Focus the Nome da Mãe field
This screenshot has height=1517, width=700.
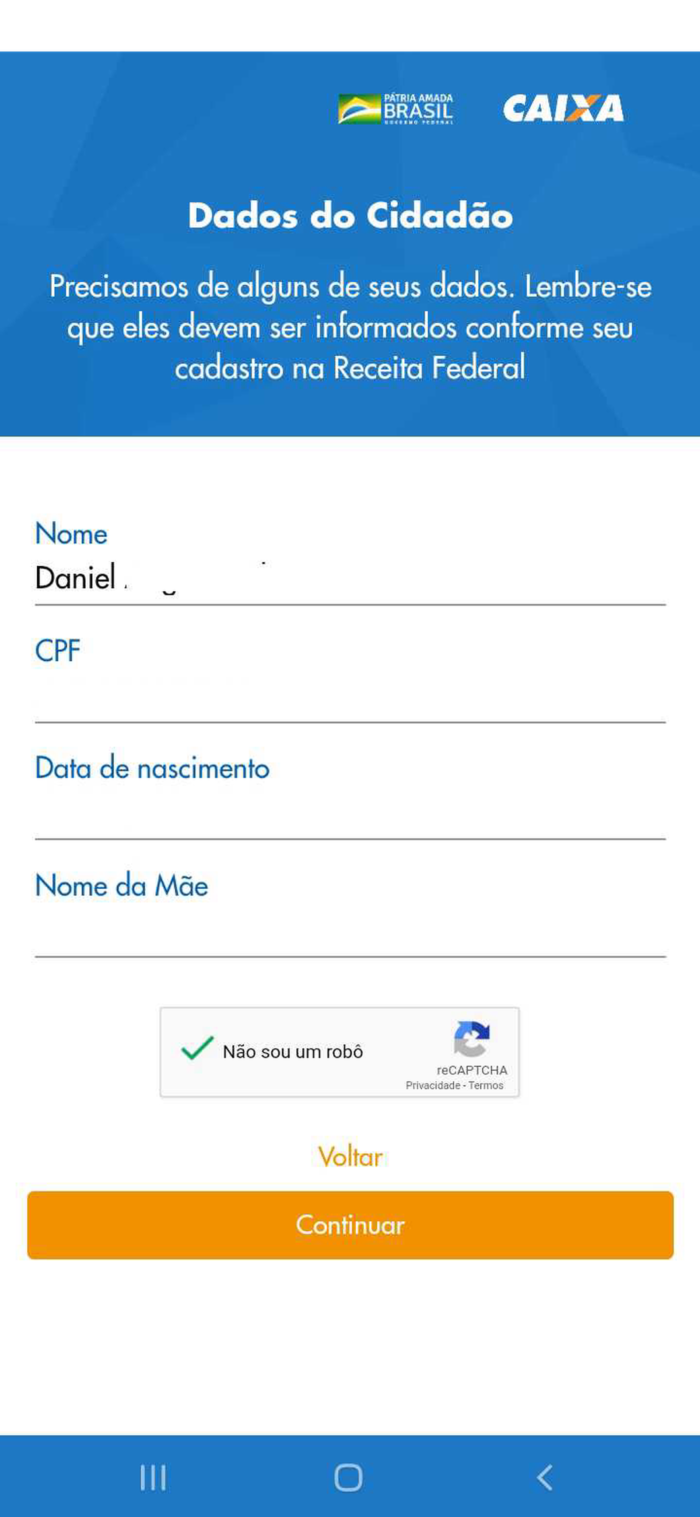(x=350, y=930)
